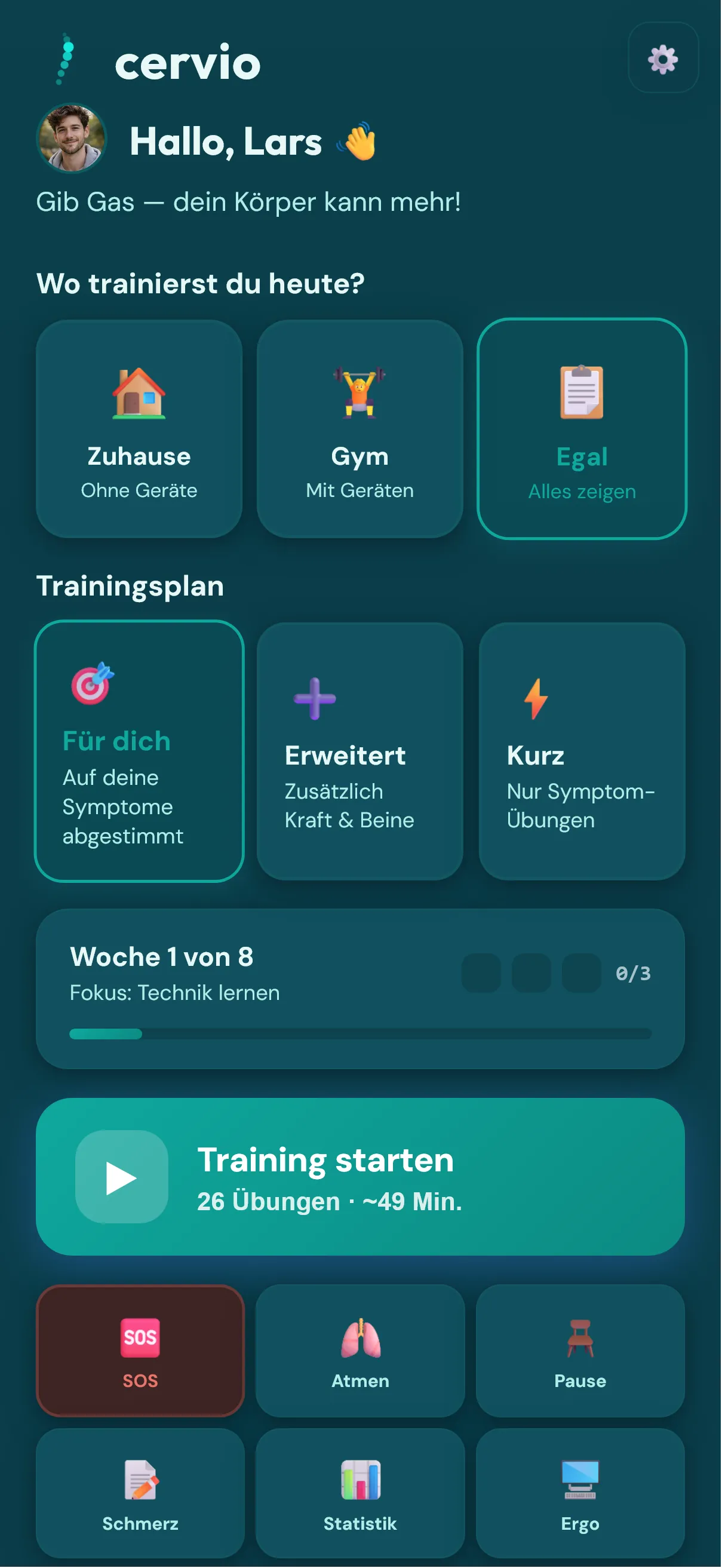Open the SOS emergency help
Viewport: 722px width, 1568px height.
tap(140, 1350)
